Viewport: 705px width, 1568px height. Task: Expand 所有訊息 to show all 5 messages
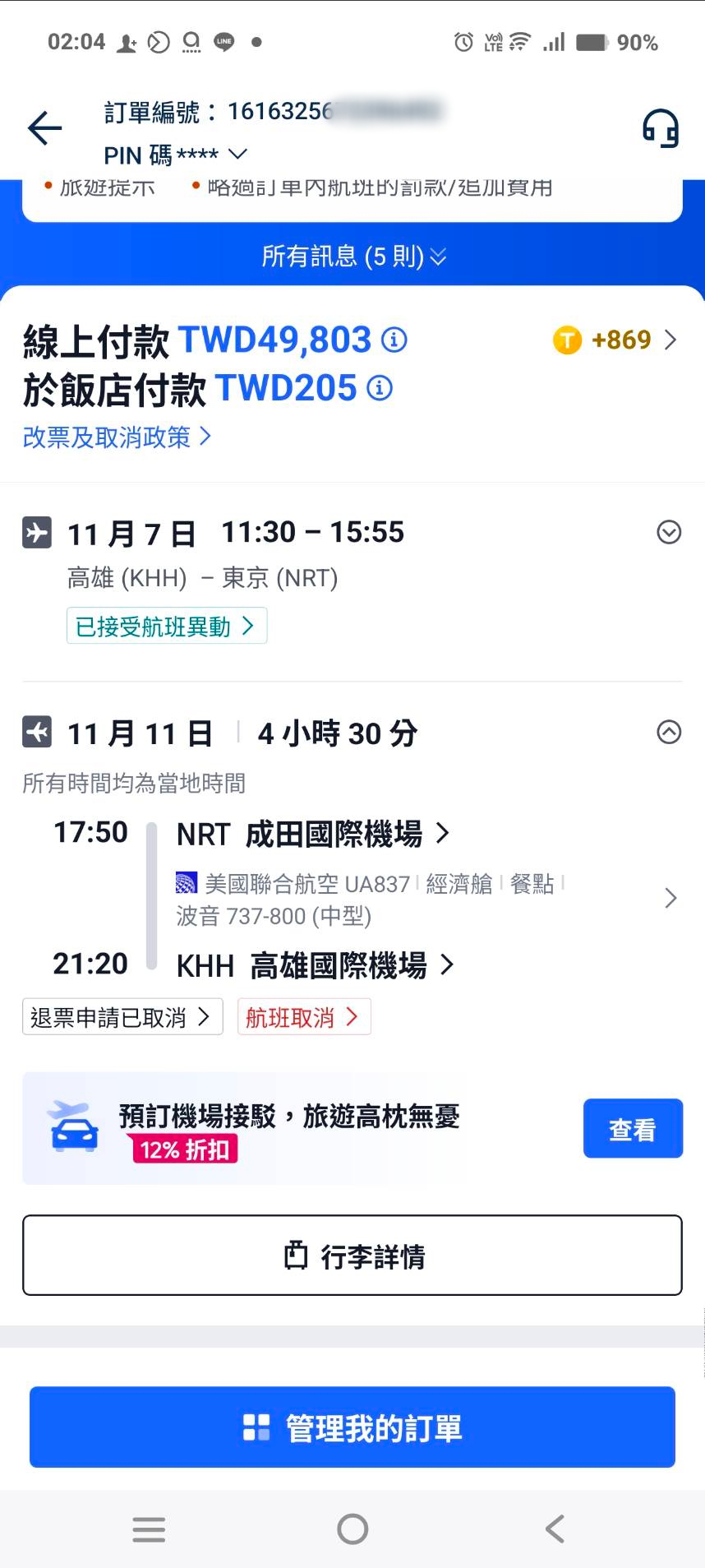point(352,257)
